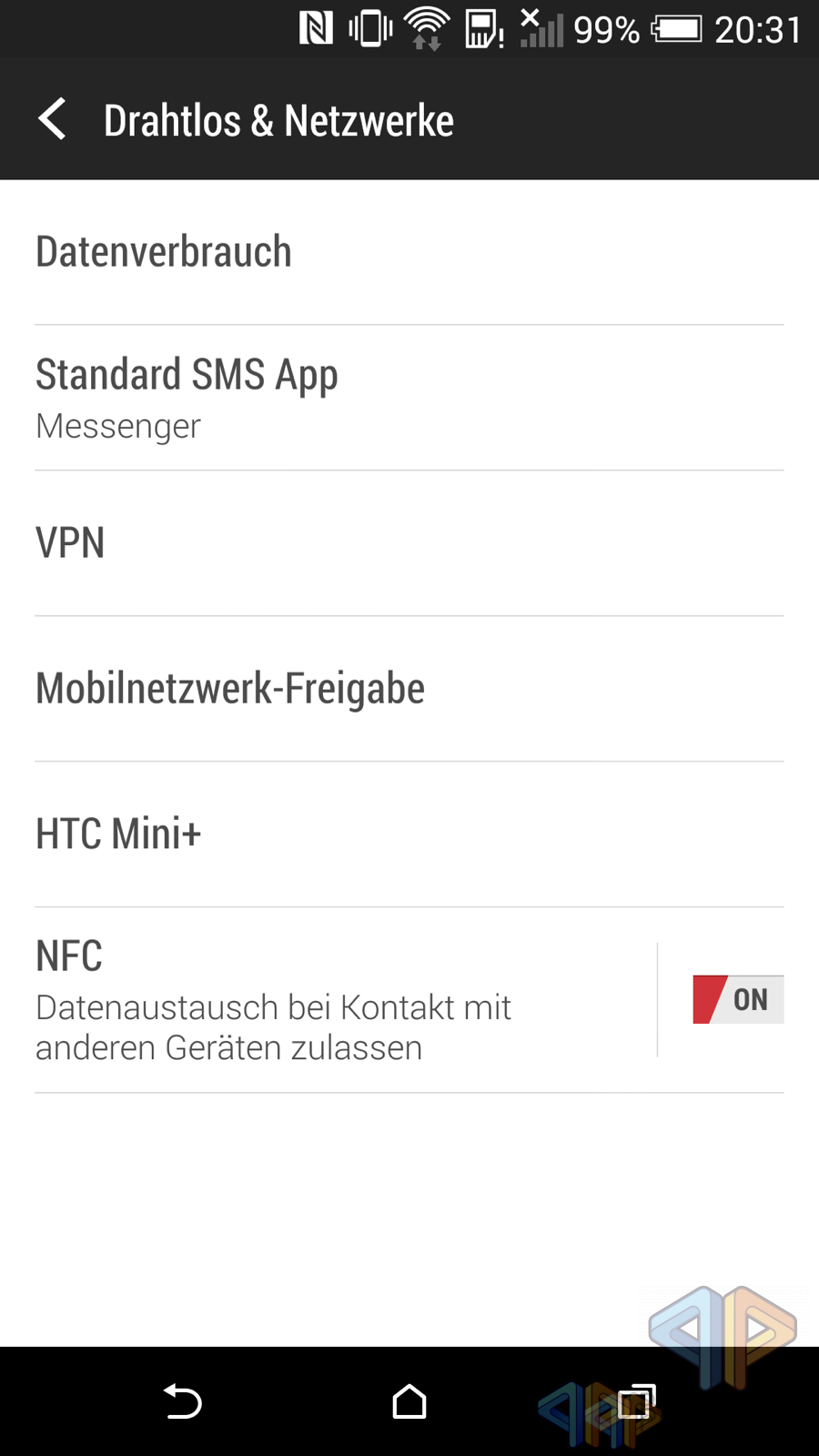Open HTC Mini+ settings
This screenshot has height=1456, width=819.
pos(409,834)
